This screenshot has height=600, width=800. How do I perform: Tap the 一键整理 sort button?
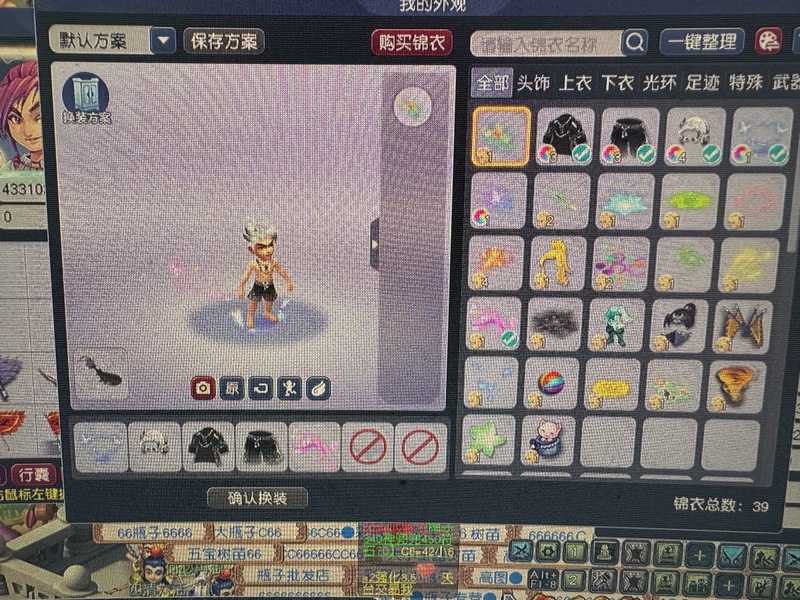pos(701,42)
